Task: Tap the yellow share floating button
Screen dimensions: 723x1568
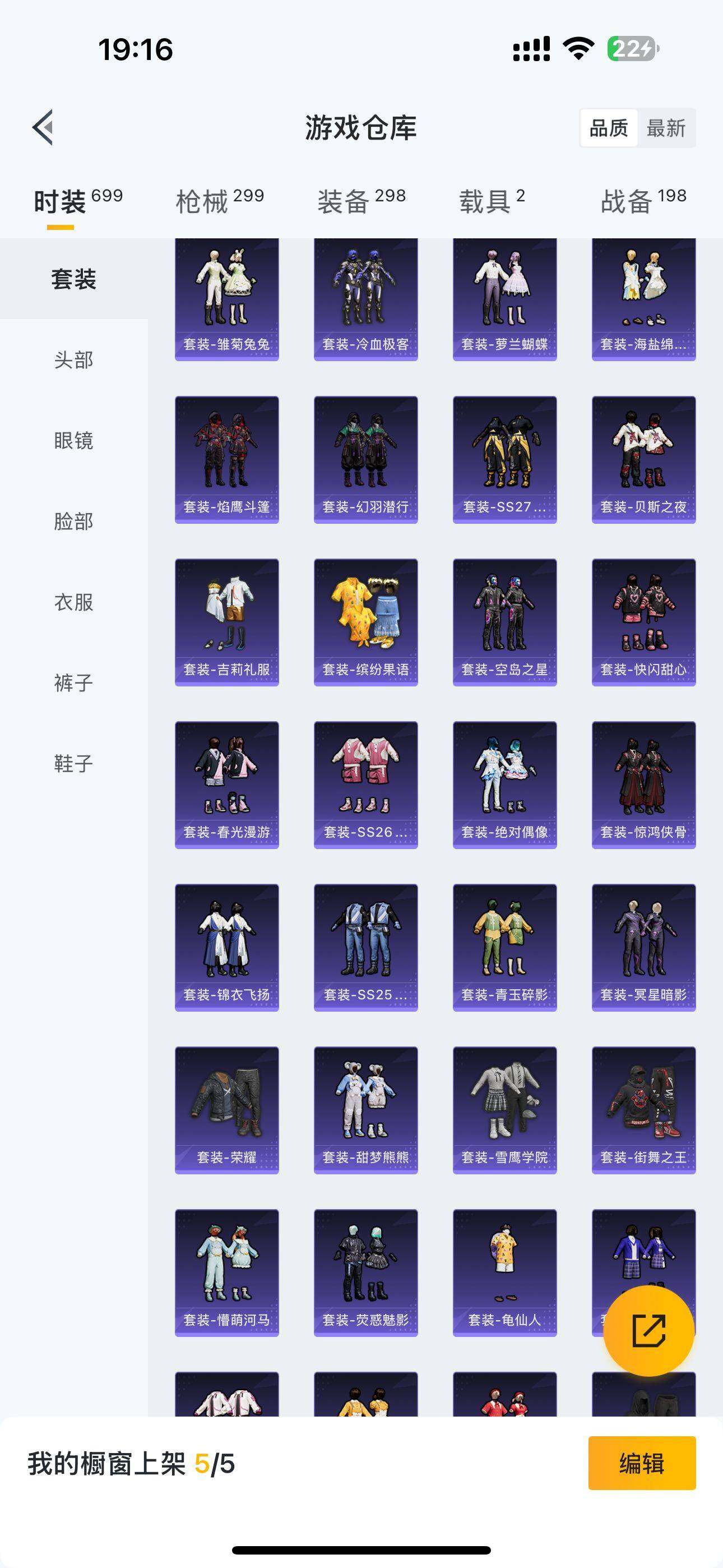Action: (x=648, y=1331)
